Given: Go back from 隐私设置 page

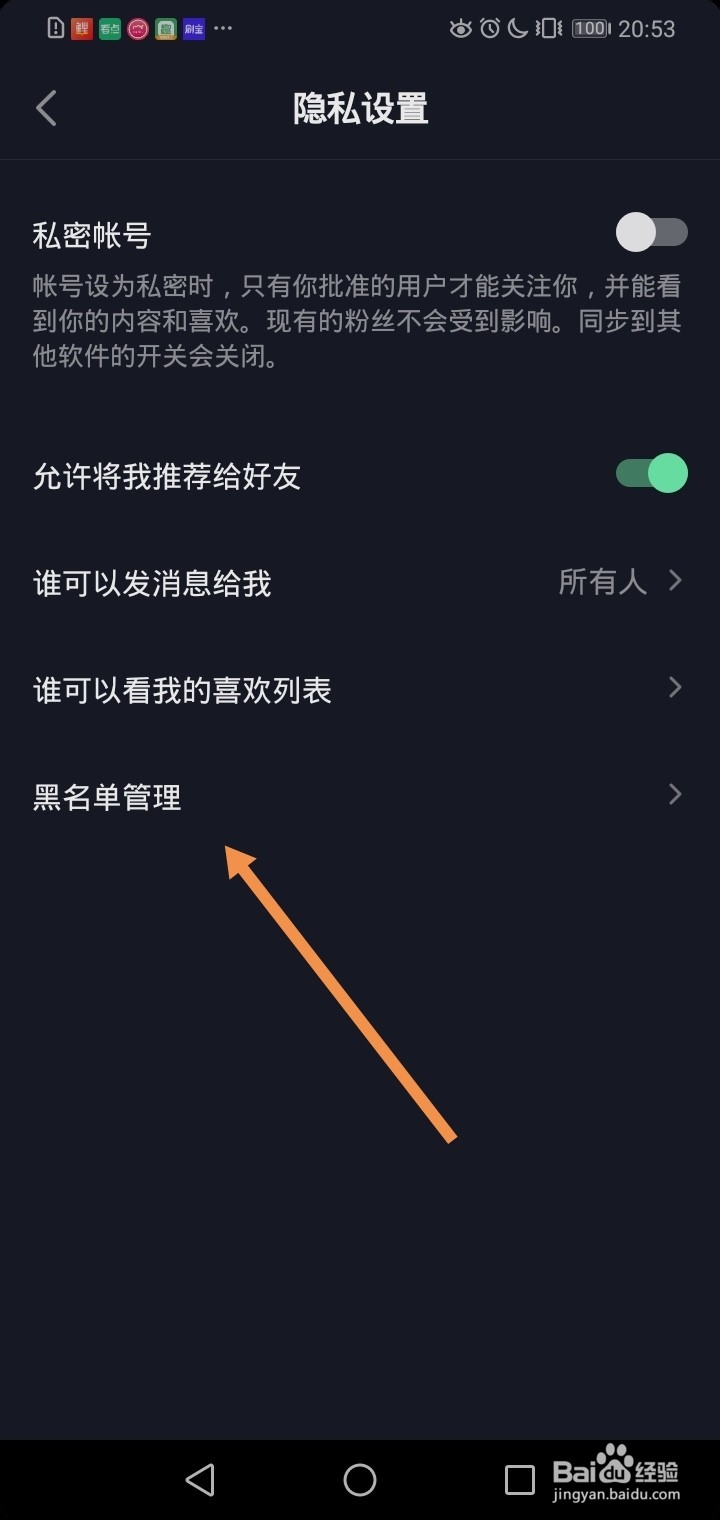Looking at the screenshot, I should [45, 107].
